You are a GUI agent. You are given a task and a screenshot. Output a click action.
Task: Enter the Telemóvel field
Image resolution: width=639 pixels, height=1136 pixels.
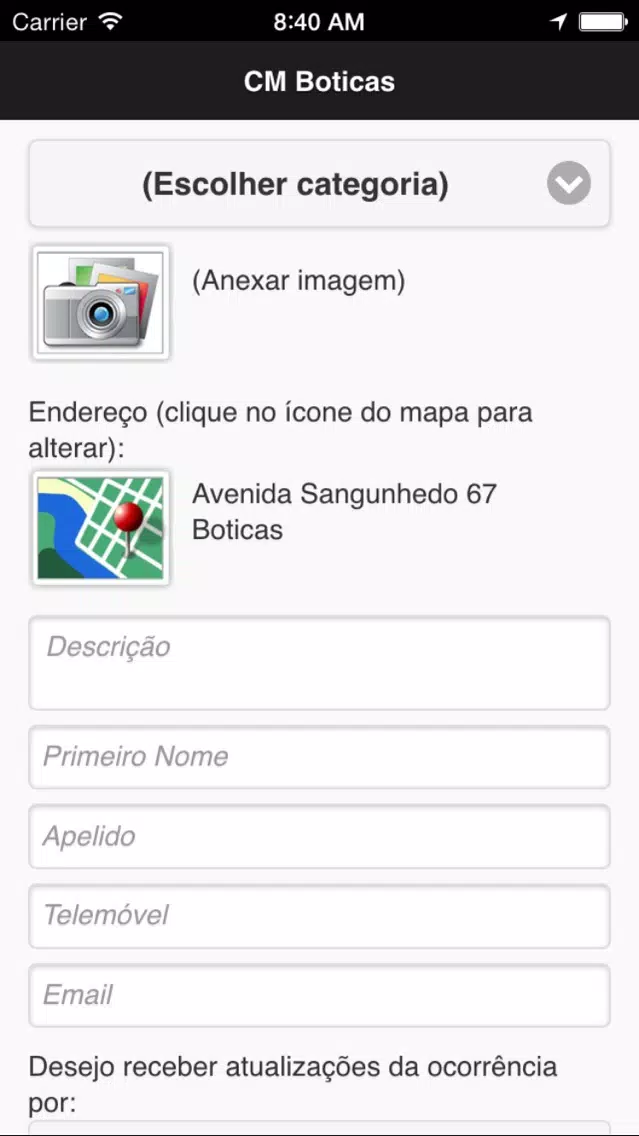click(x=320, y=916)
